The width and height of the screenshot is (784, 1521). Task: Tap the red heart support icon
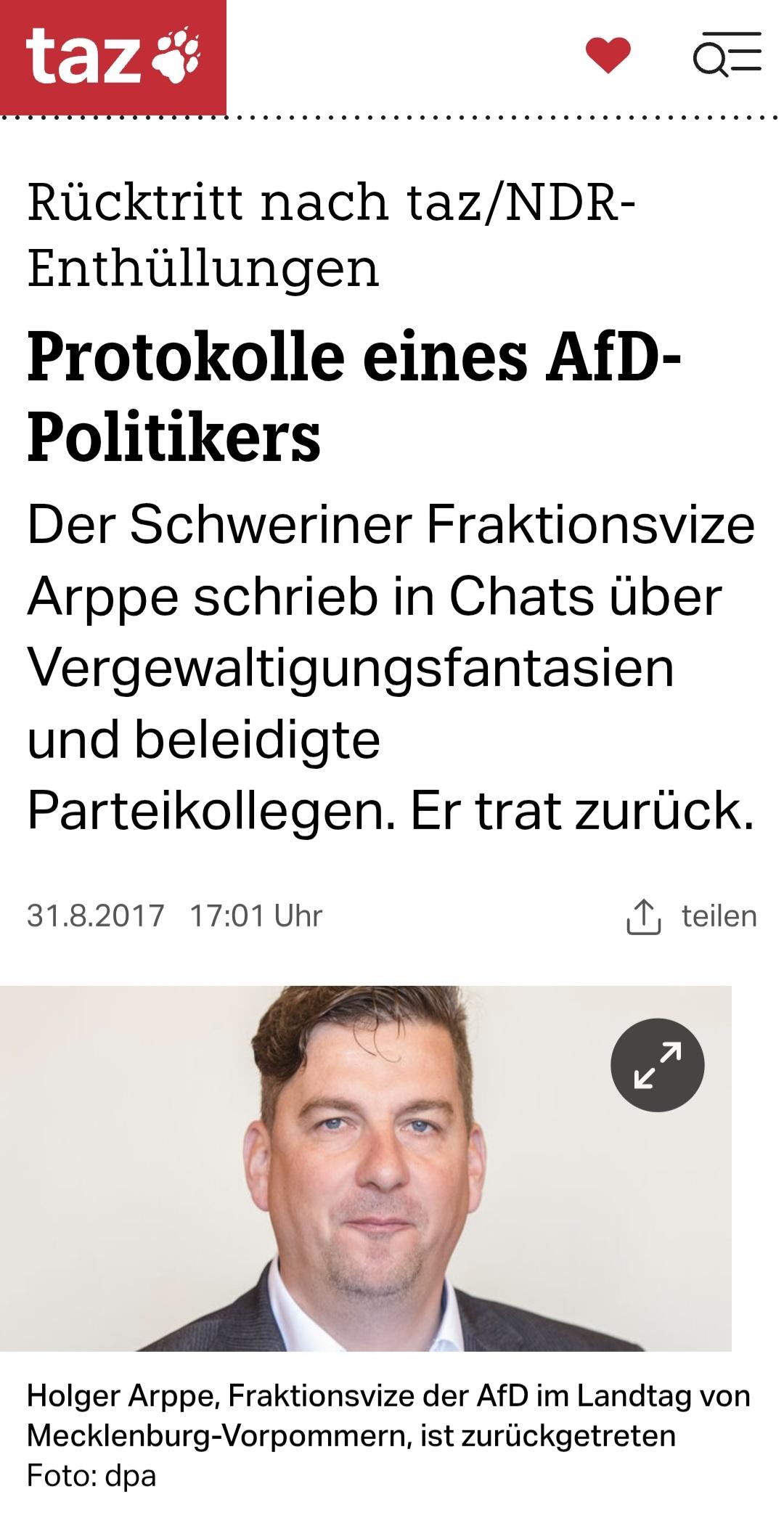608,55
